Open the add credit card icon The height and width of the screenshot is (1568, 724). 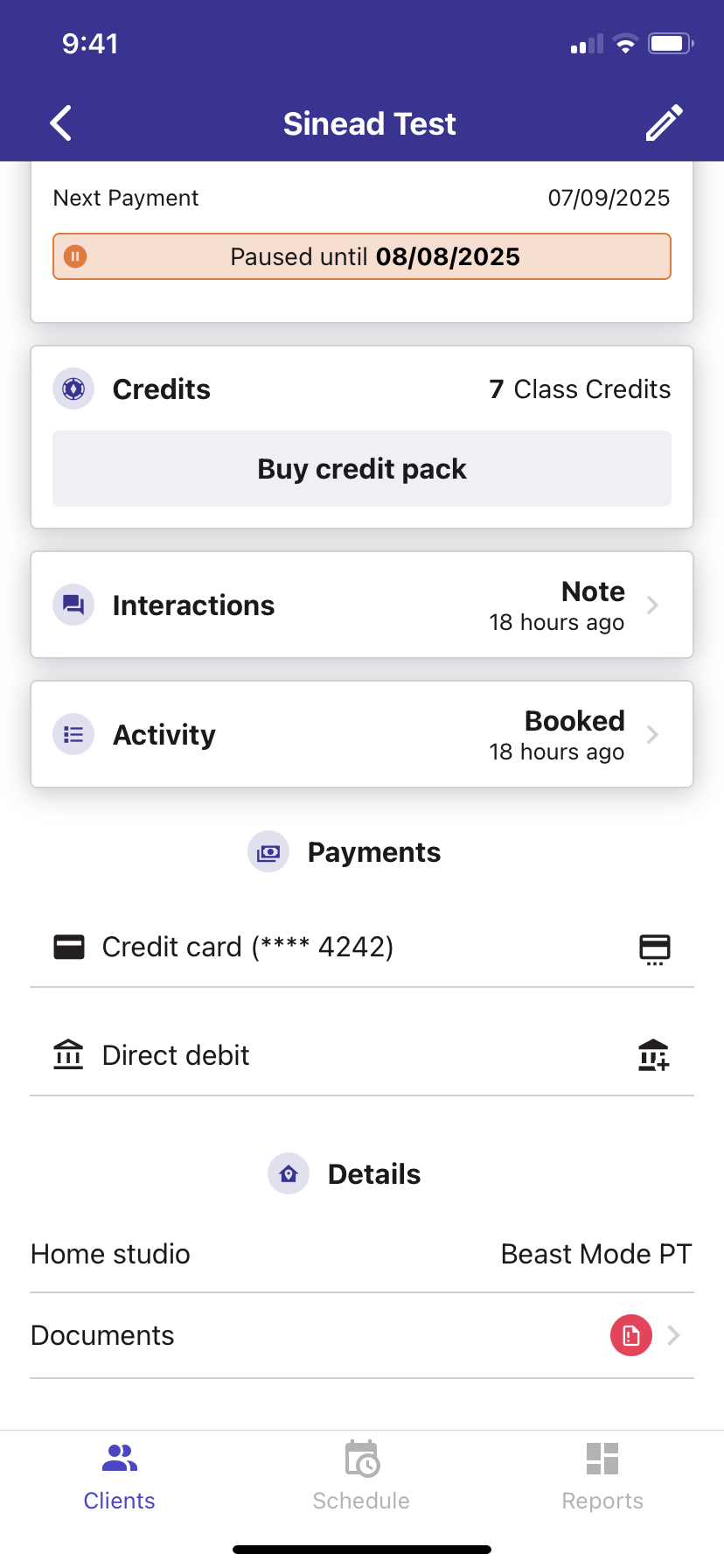(655, 949)
